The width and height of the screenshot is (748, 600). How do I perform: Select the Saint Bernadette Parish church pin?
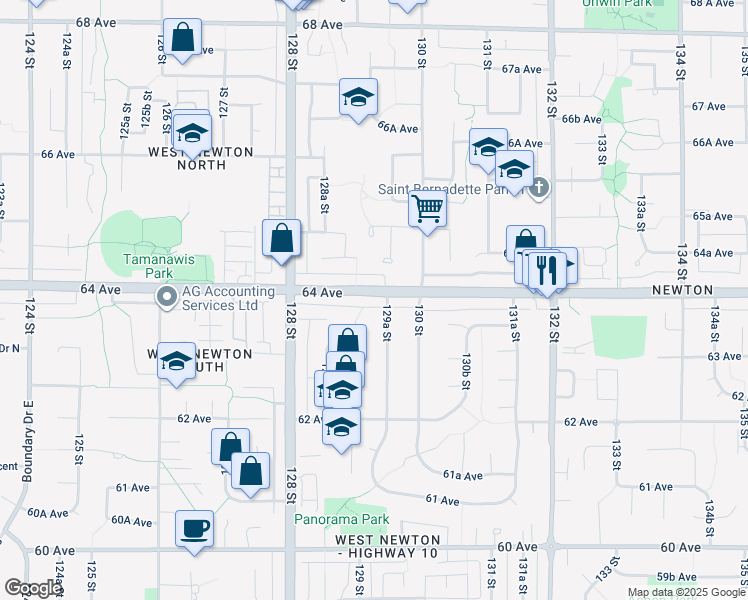point(539,187)
